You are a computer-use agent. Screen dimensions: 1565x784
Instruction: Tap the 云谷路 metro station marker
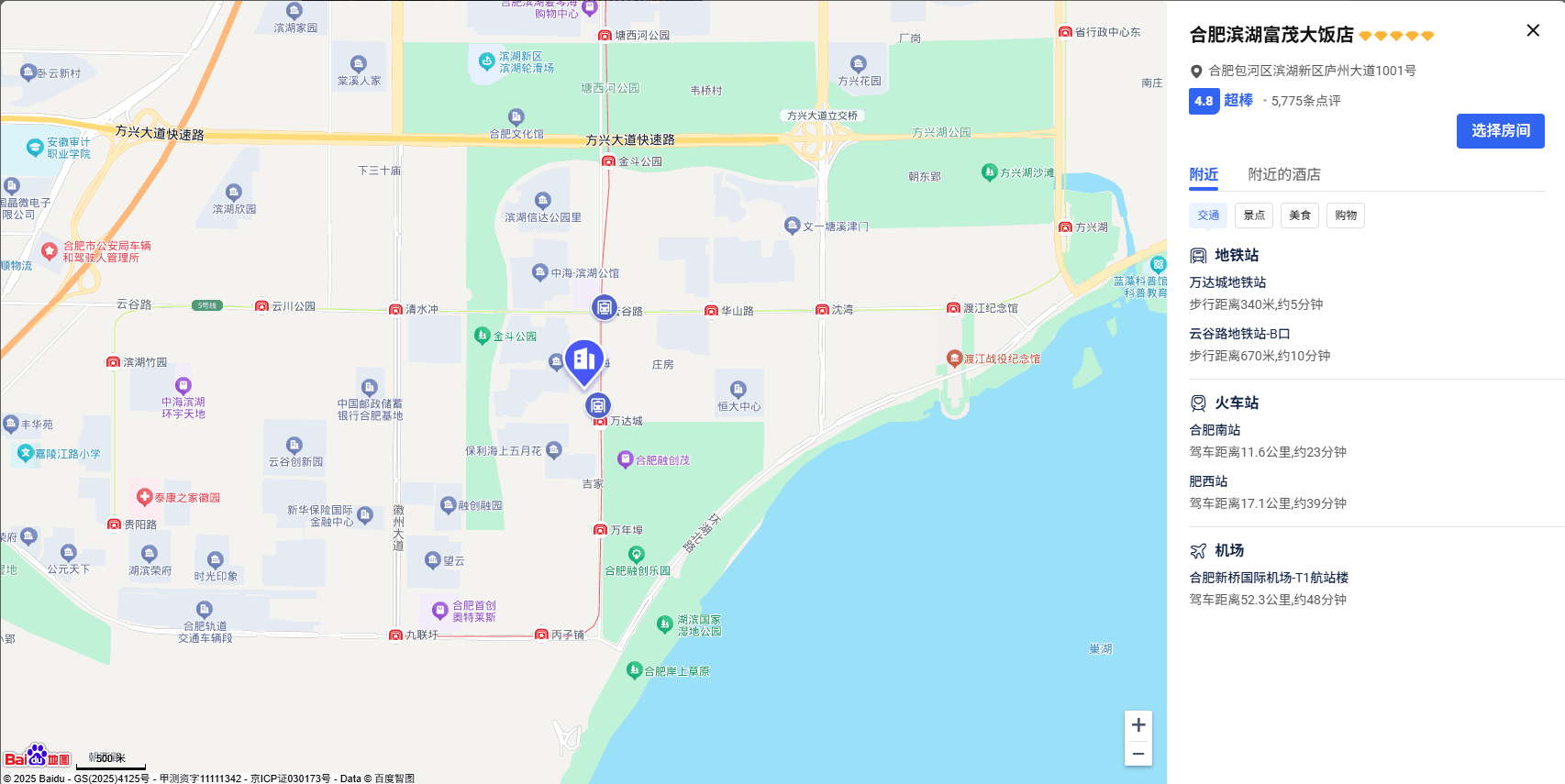605,308
